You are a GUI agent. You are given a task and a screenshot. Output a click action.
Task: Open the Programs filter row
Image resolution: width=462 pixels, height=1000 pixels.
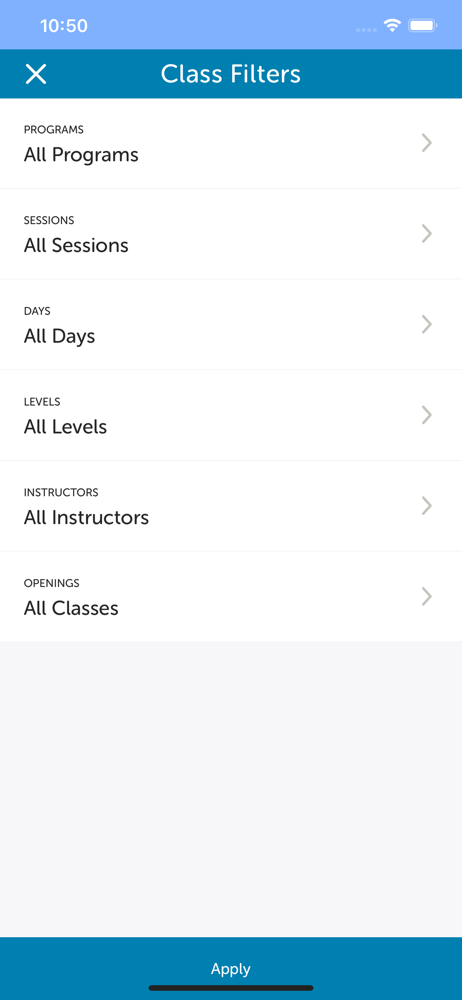point(231,143)
